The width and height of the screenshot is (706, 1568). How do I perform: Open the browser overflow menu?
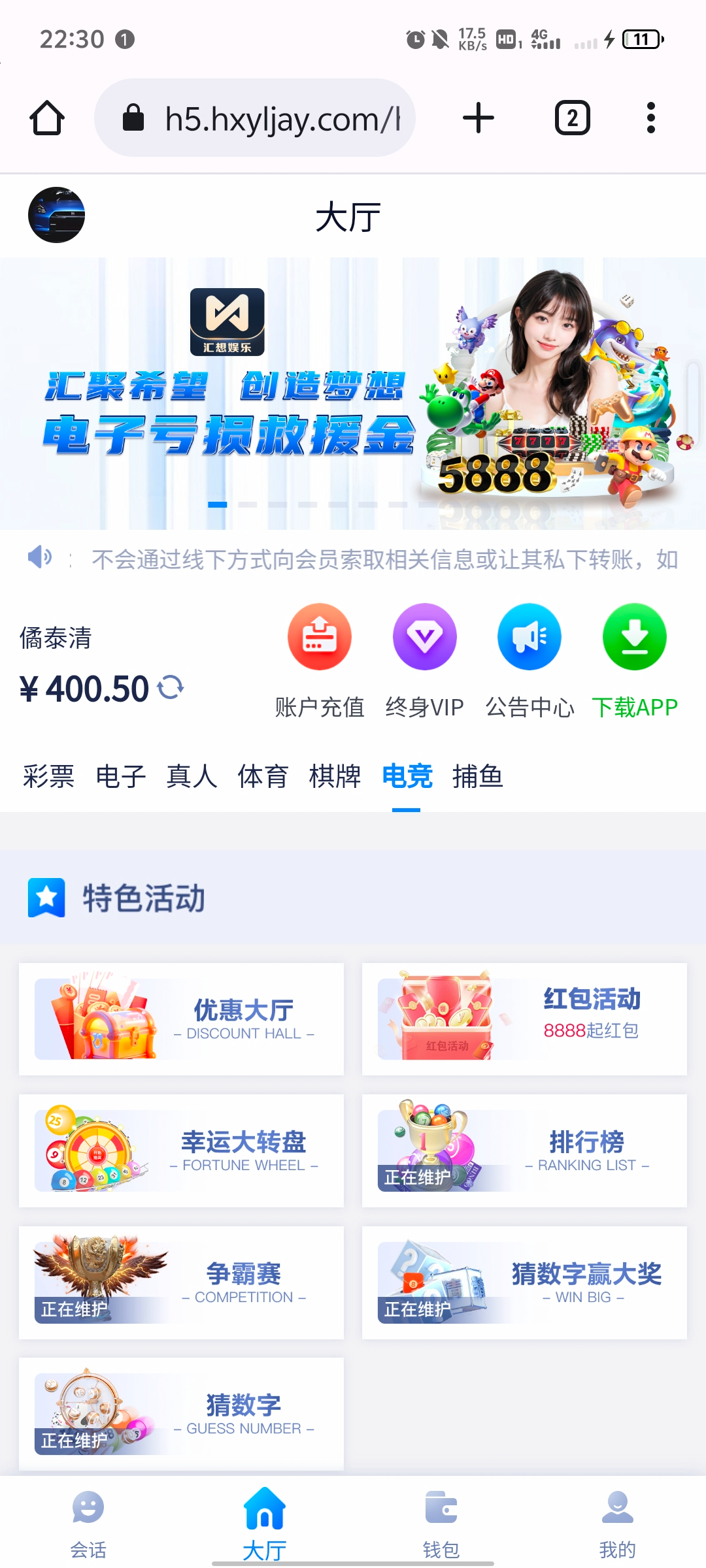pos(650,118)
